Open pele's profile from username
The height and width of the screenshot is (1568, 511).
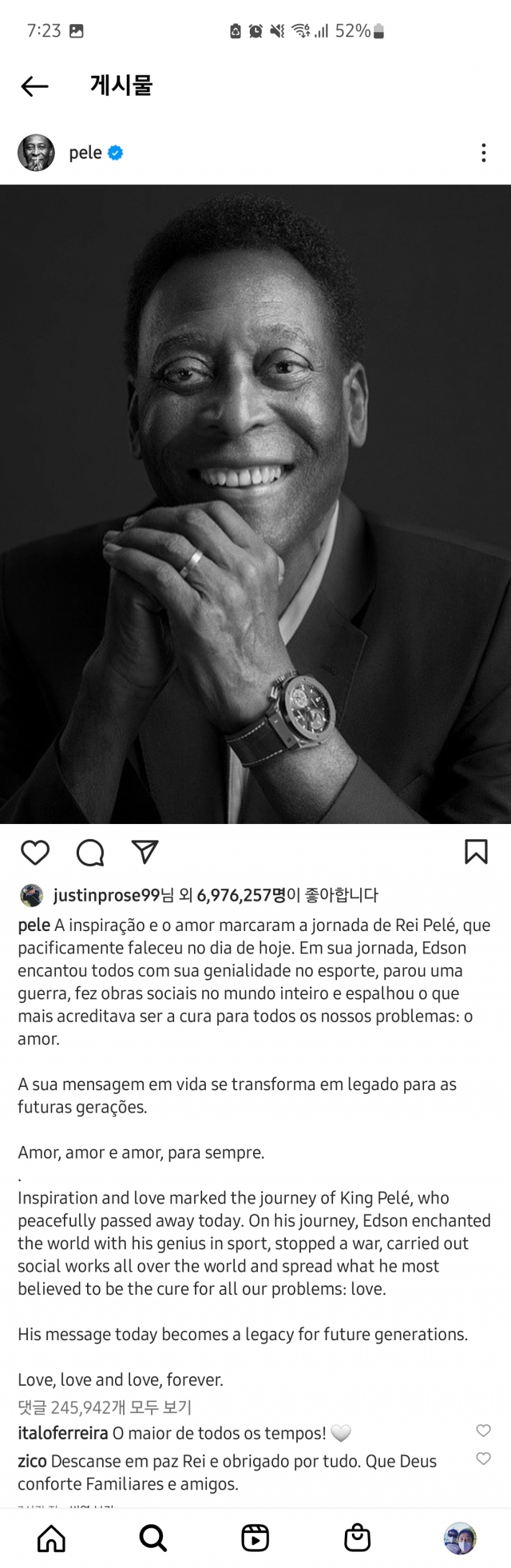[x=85, y=153]
